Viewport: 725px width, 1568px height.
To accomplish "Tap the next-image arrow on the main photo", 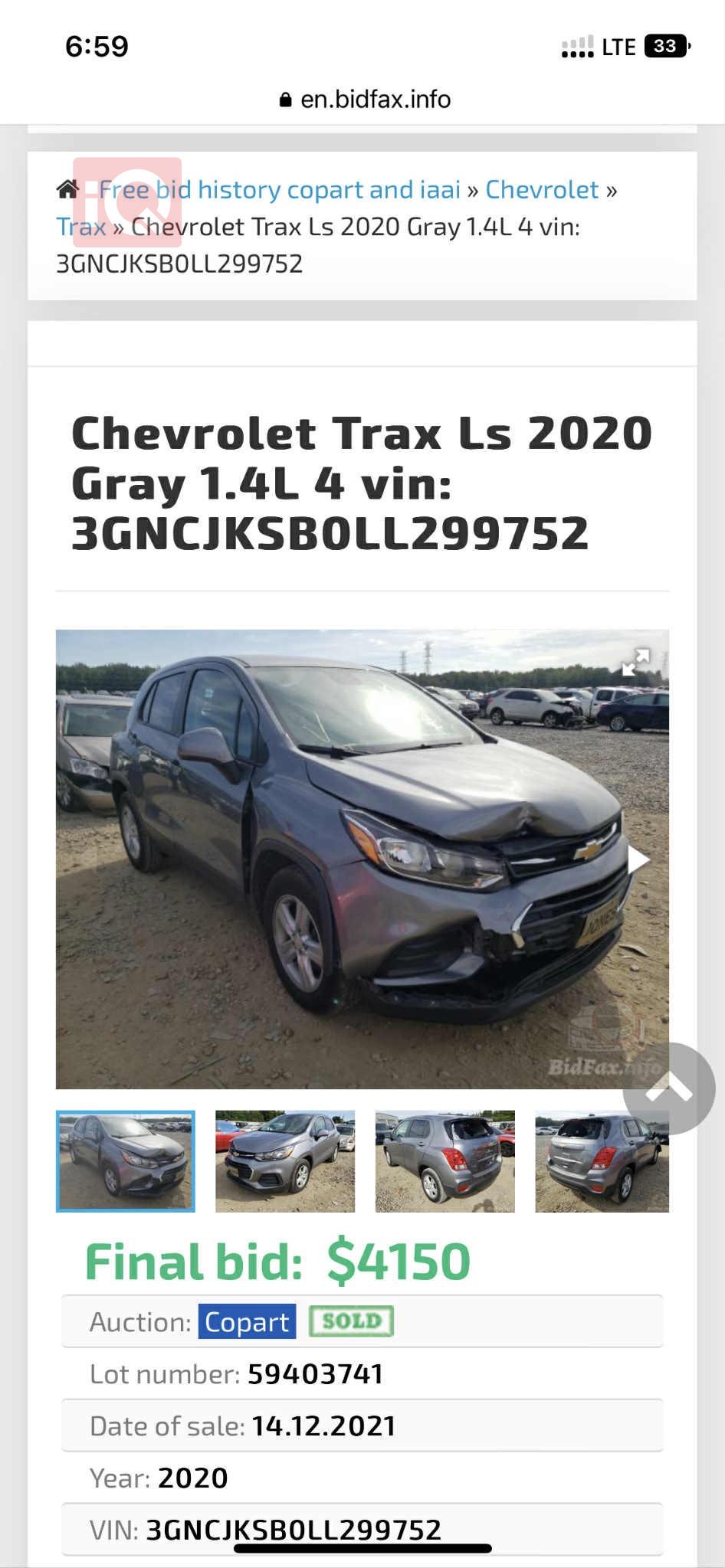I will [641, 860].
